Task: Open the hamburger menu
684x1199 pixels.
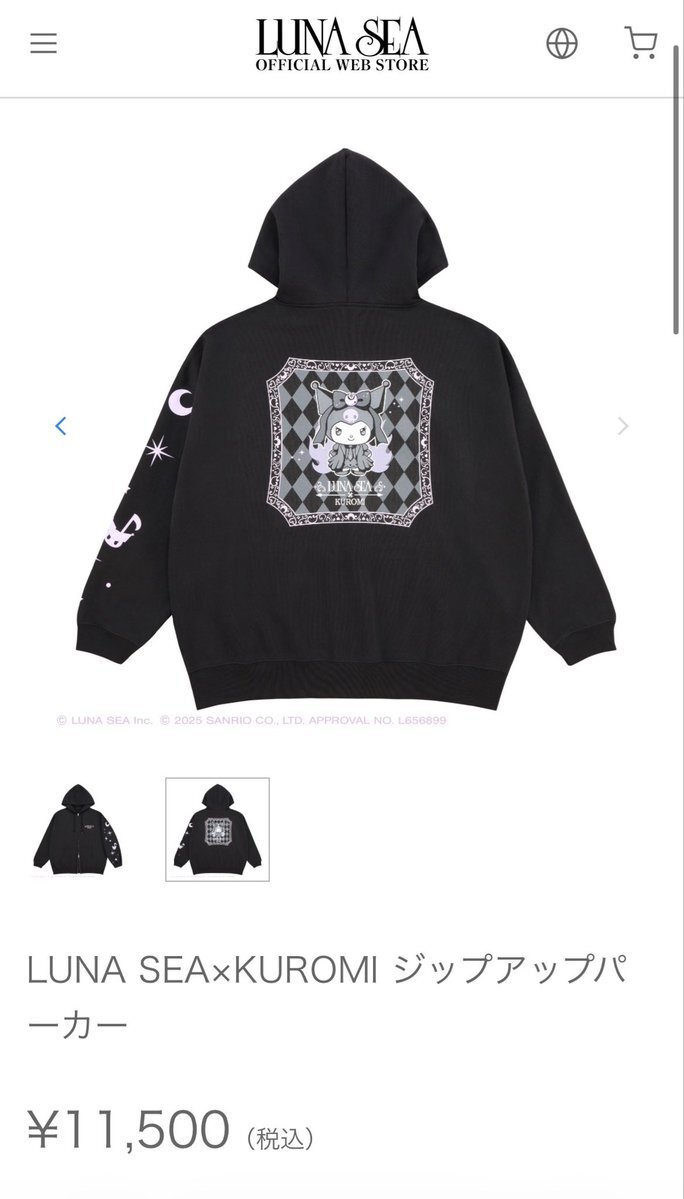Action: pyautogui.click(x=43, y=43)
